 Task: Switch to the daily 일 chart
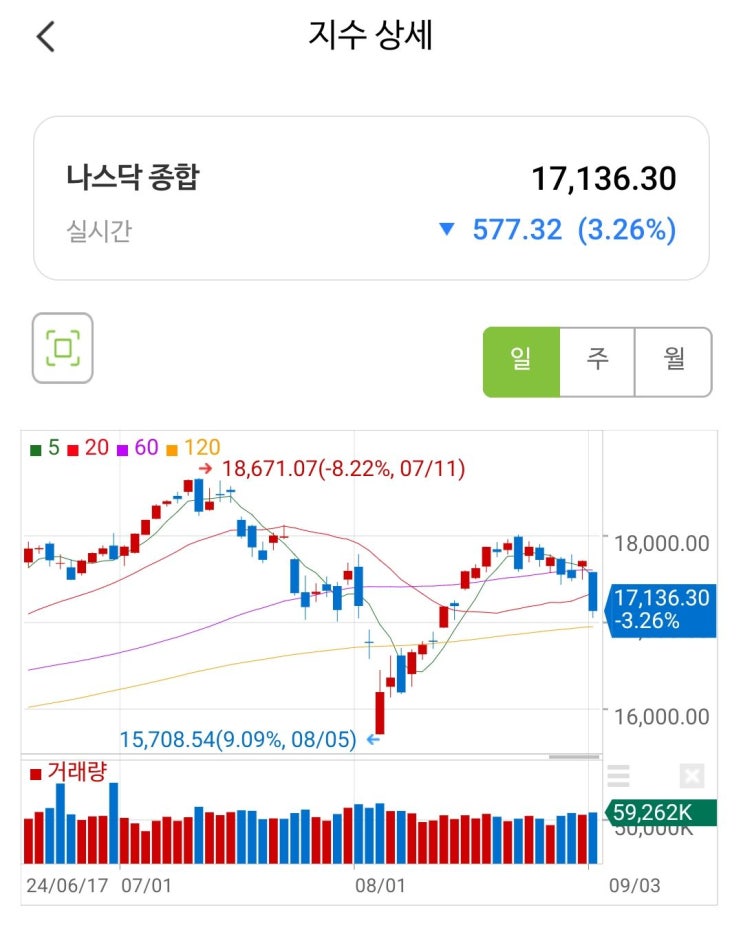coord(521,361)
